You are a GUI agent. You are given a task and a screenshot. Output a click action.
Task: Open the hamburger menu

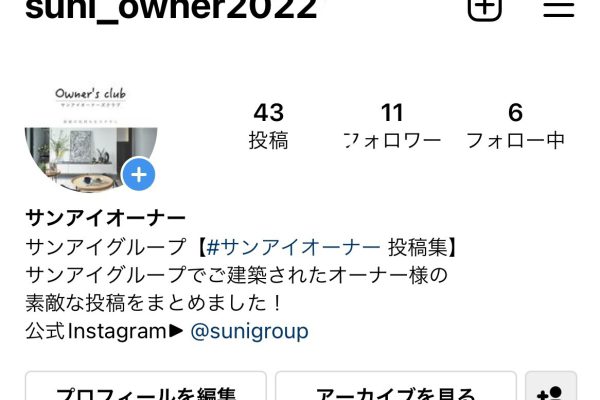558,8
